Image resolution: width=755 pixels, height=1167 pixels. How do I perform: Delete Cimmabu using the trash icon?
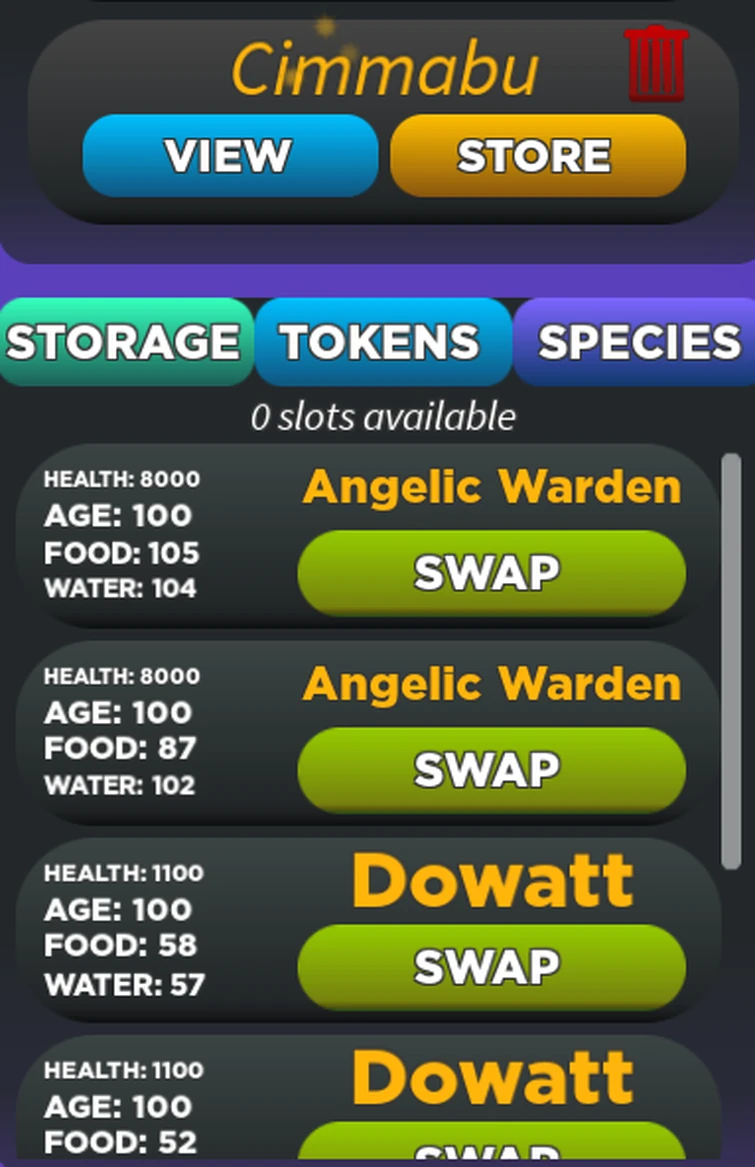pyautogui.click(x=656, y=67)
